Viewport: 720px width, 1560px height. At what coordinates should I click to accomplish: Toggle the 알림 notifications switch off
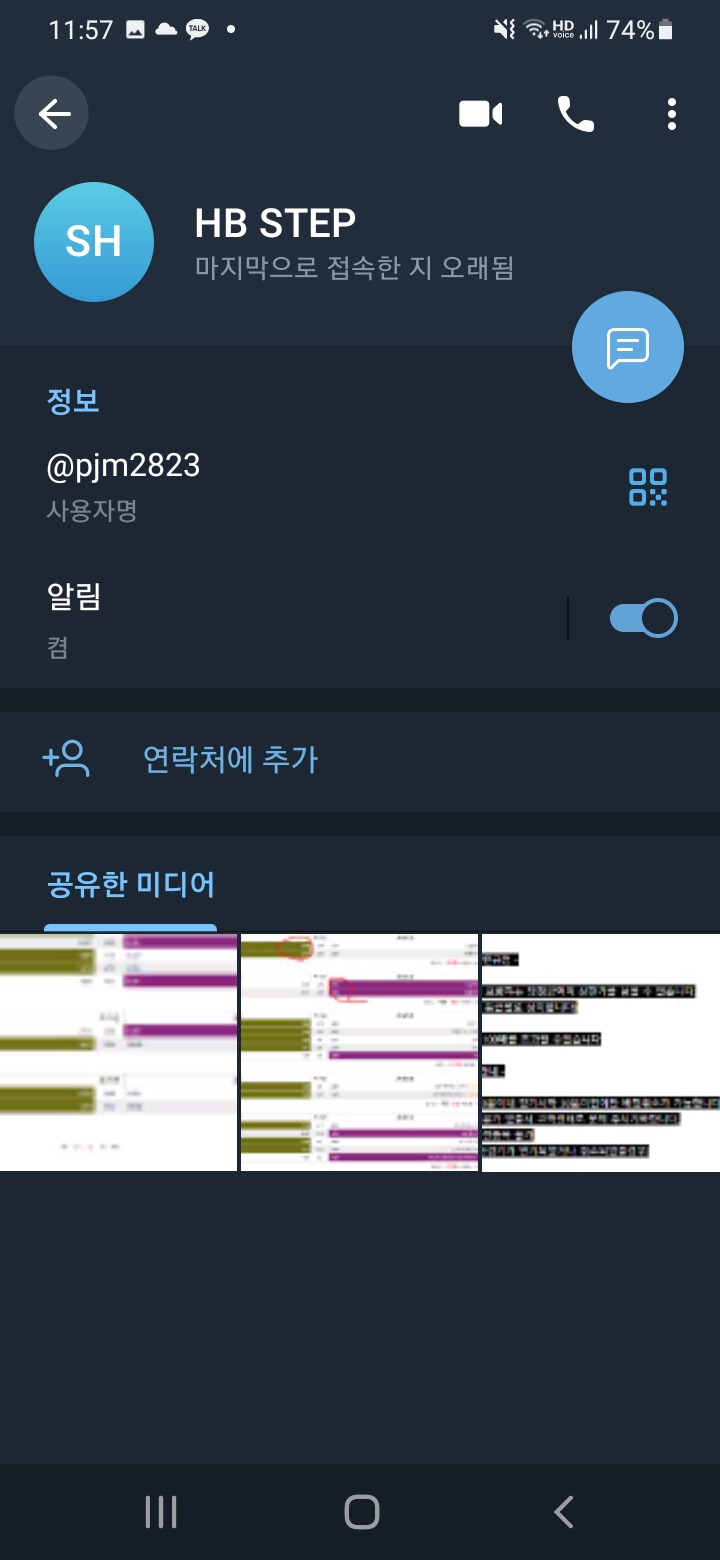pyautogui.click(x=643, y=618)
